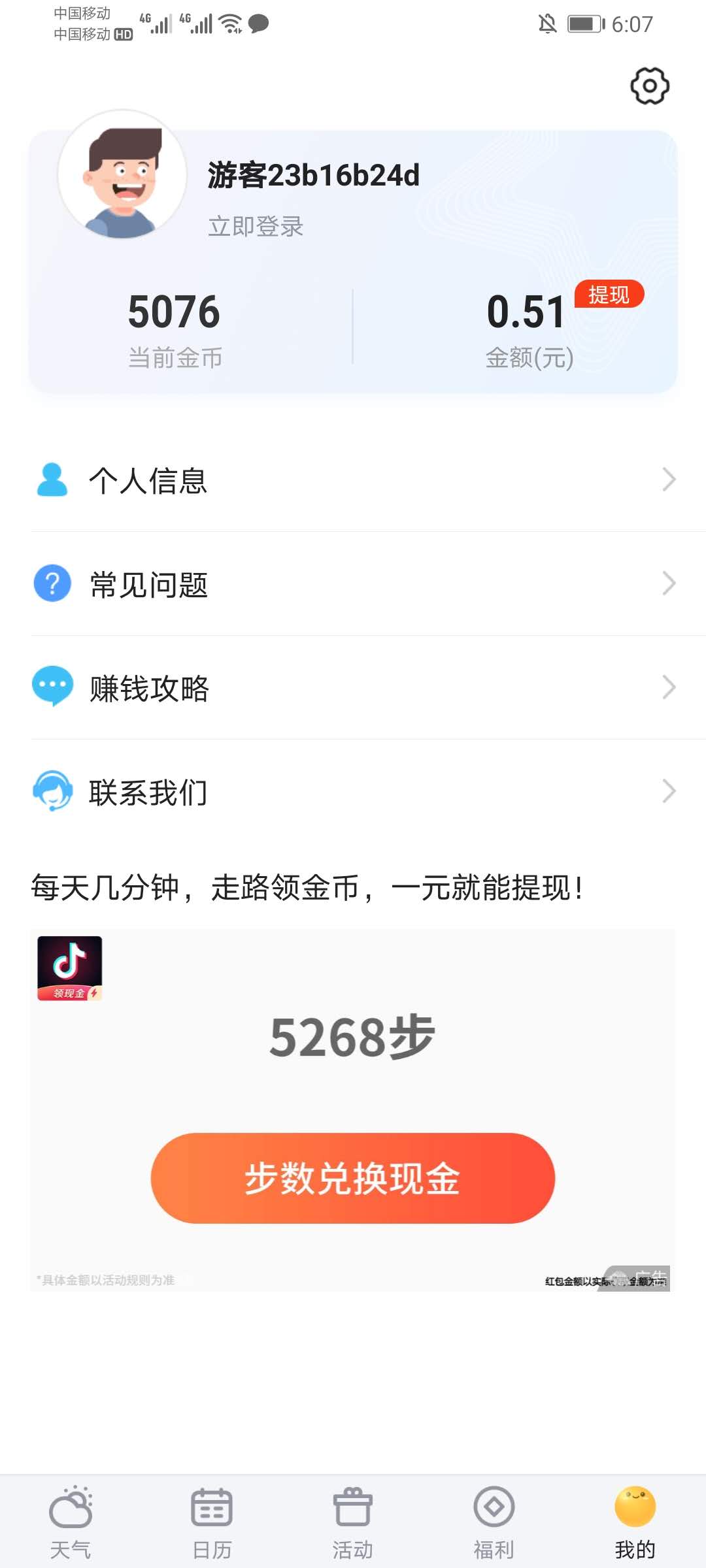Image resolution: width=706 pixels, height=1568 pixels.
Task: Click the 活动 gift box icon
Action: coord(352,1506)
